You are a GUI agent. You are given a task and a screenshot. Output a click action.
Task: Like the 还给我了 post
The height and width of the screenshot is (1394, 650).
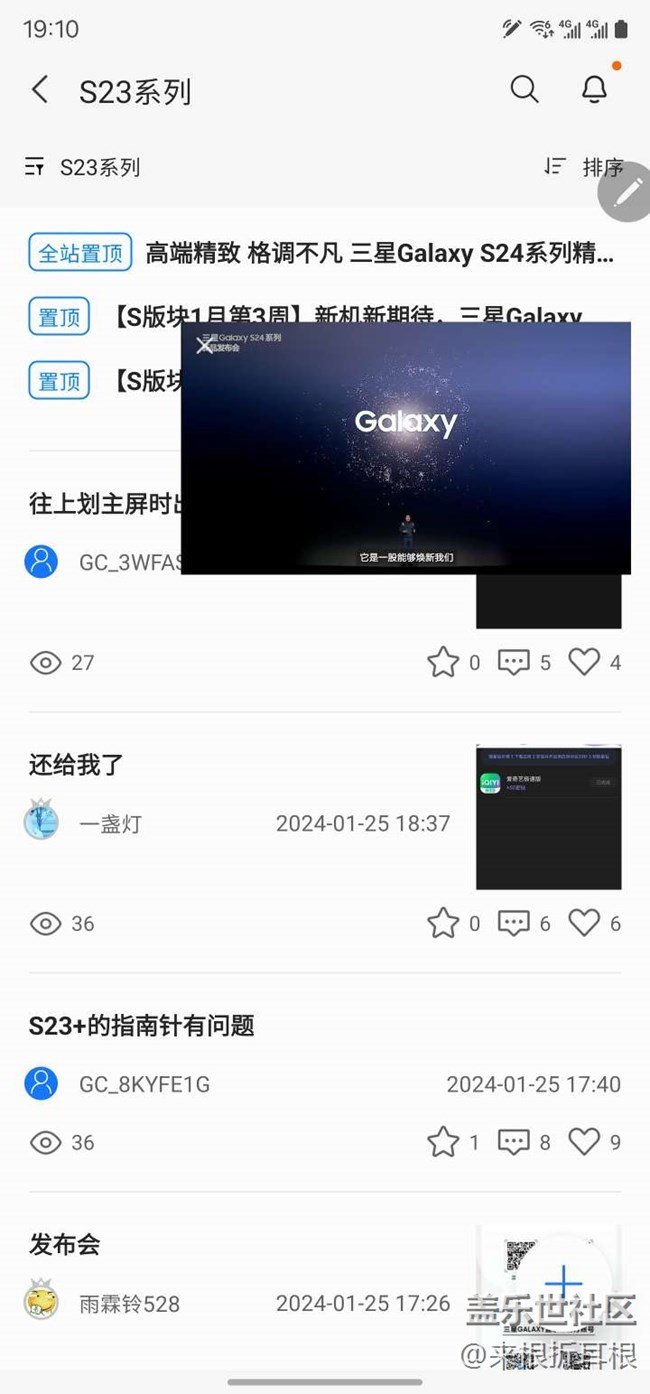point(585,923)
